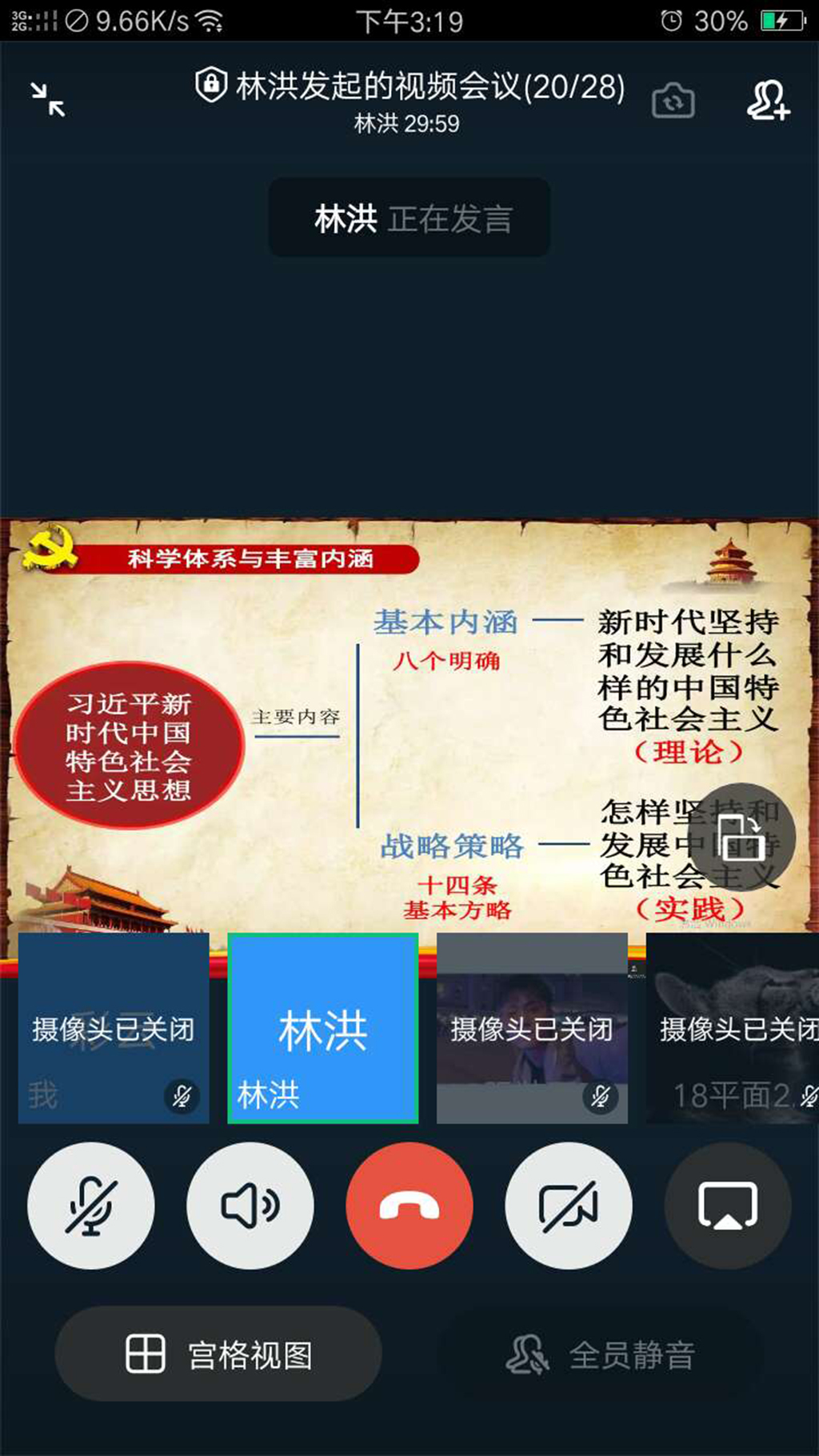Mute everyone with 全员静音
Image resolution: width=819 pixels, height=1456 pixels.
(601, 1354)
